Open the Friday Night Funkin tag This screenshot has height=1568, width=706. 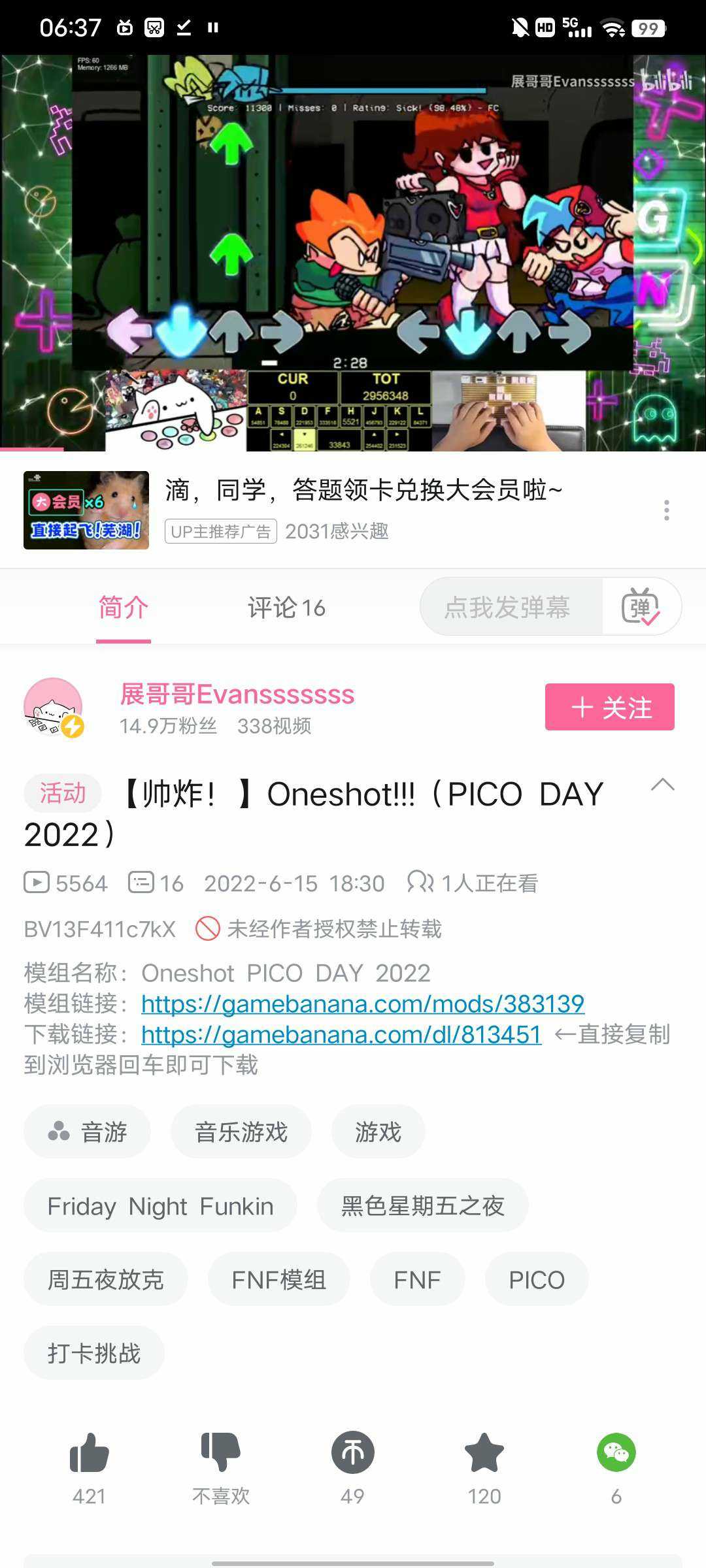click(160, 1206)
